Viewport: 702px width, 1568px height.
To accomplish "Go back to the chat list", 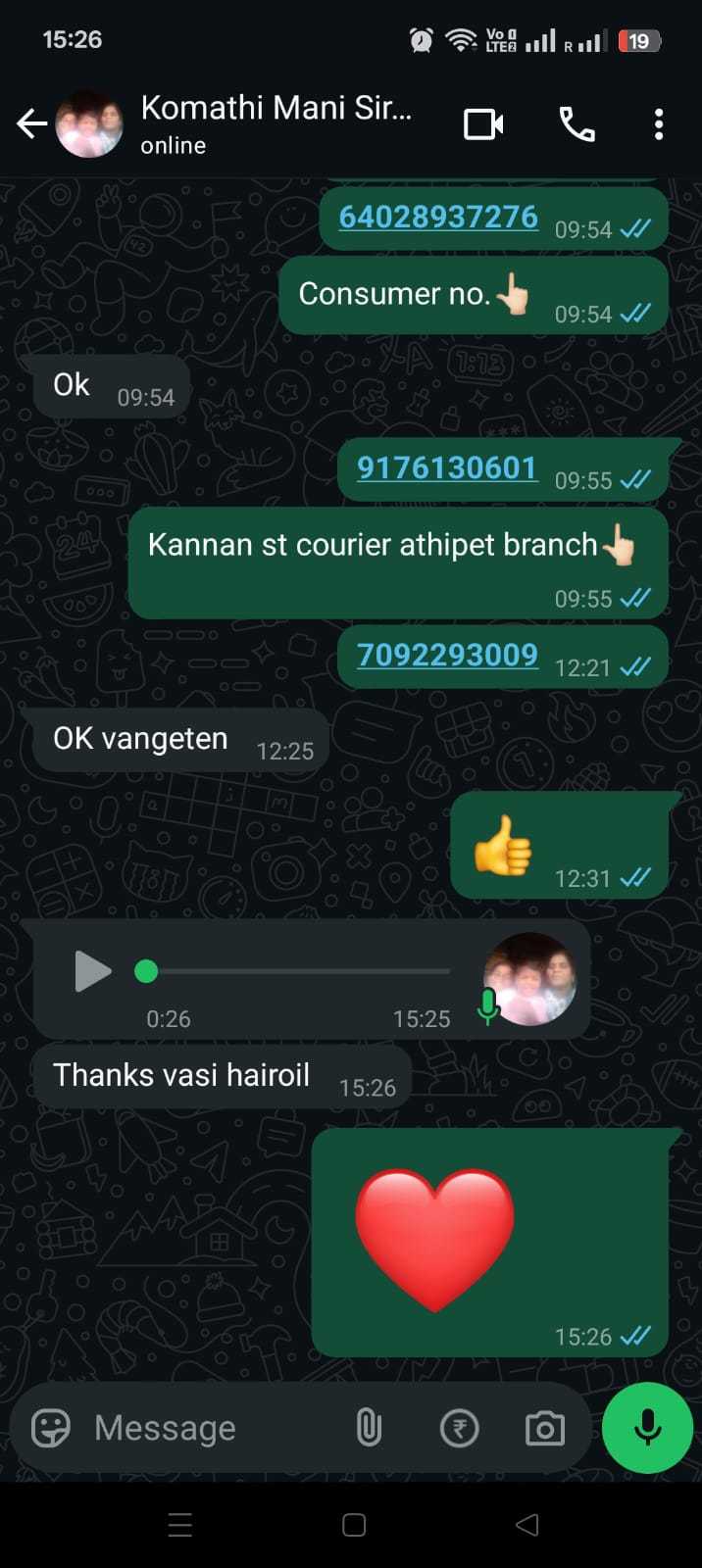I will tap(31, 124).
